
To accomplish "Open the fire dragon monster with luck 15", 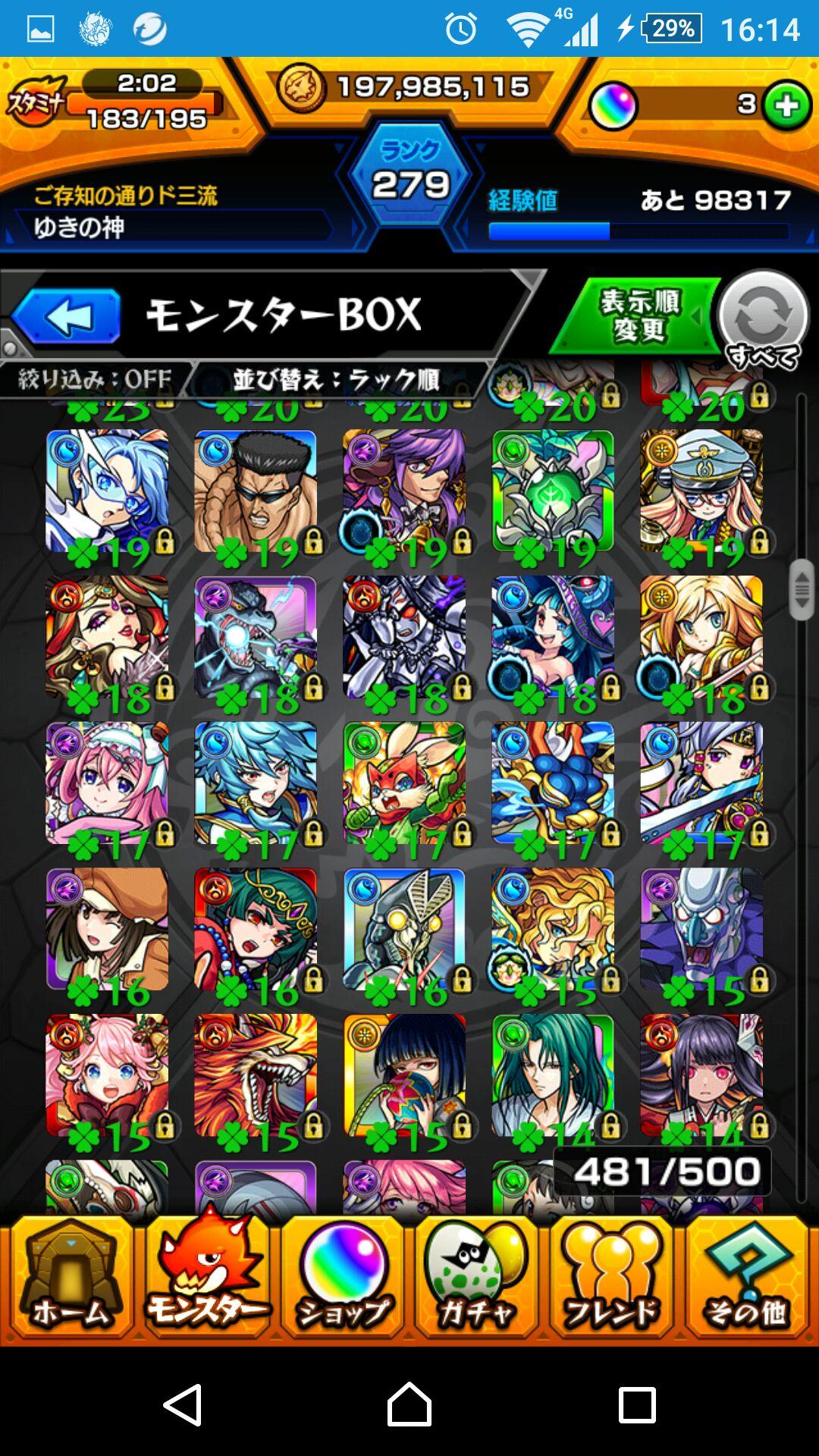I will point(256,1075).
